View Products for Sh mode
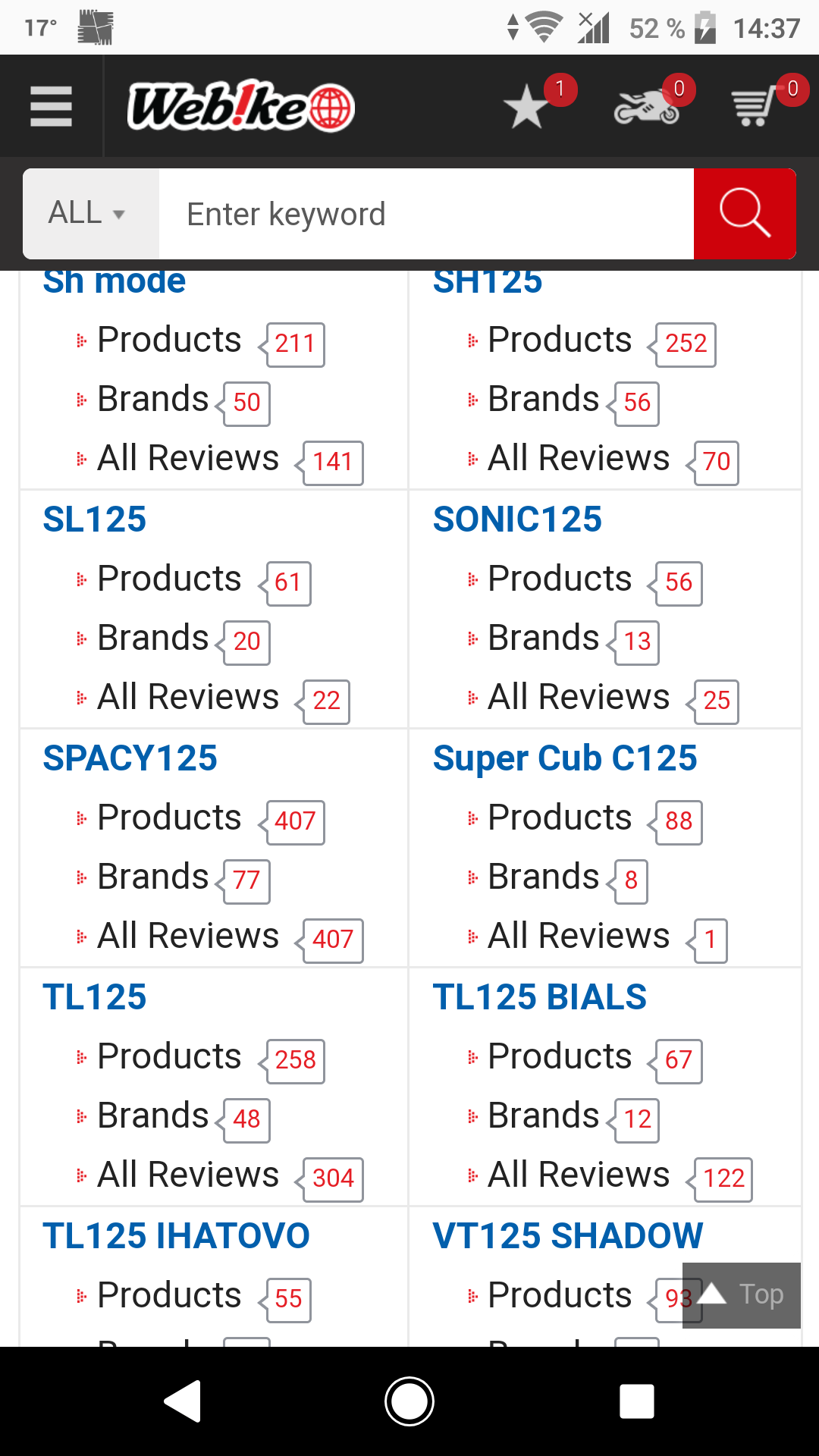819x1456 pixels. point(170,340)
